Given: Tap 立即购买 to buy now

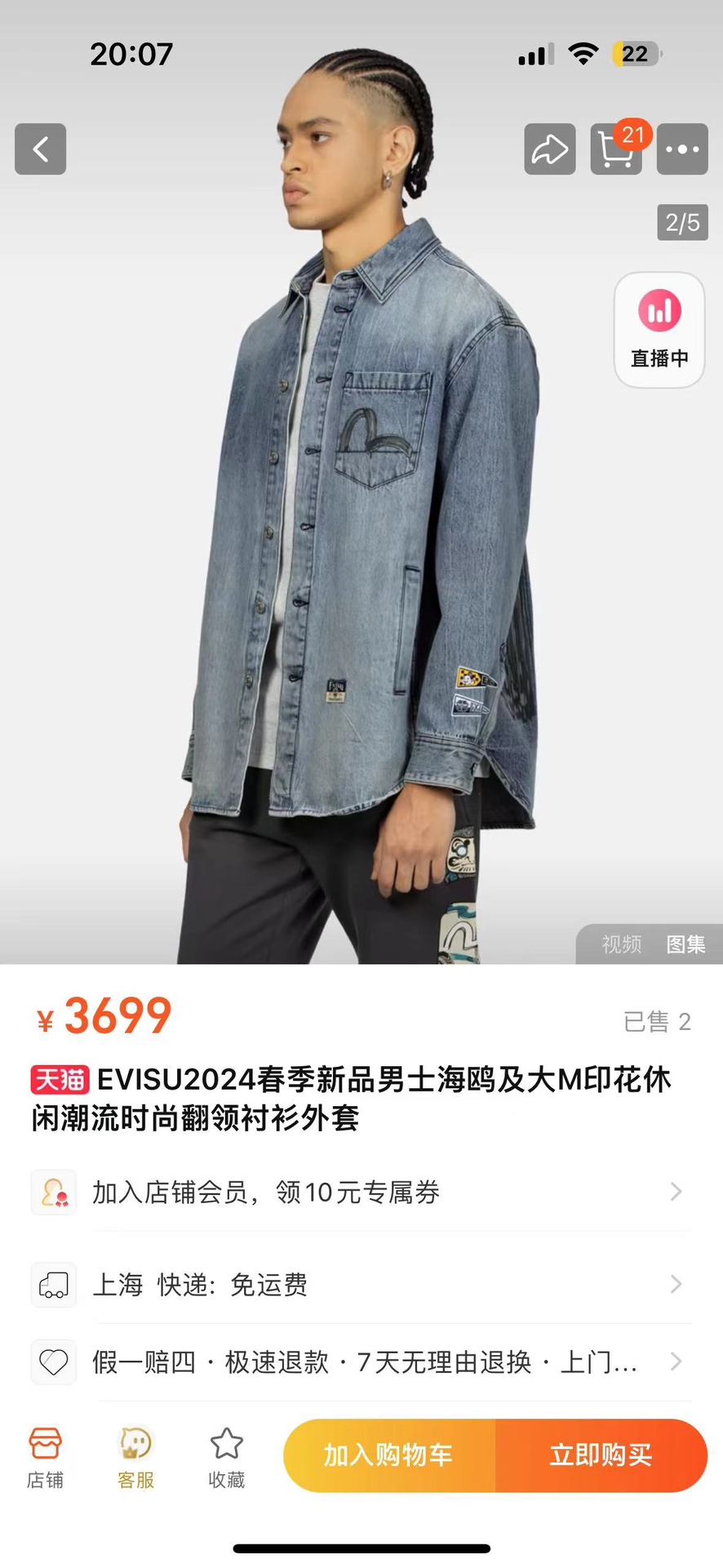Looking at the screenshot, I should [x=601, y=1455].
